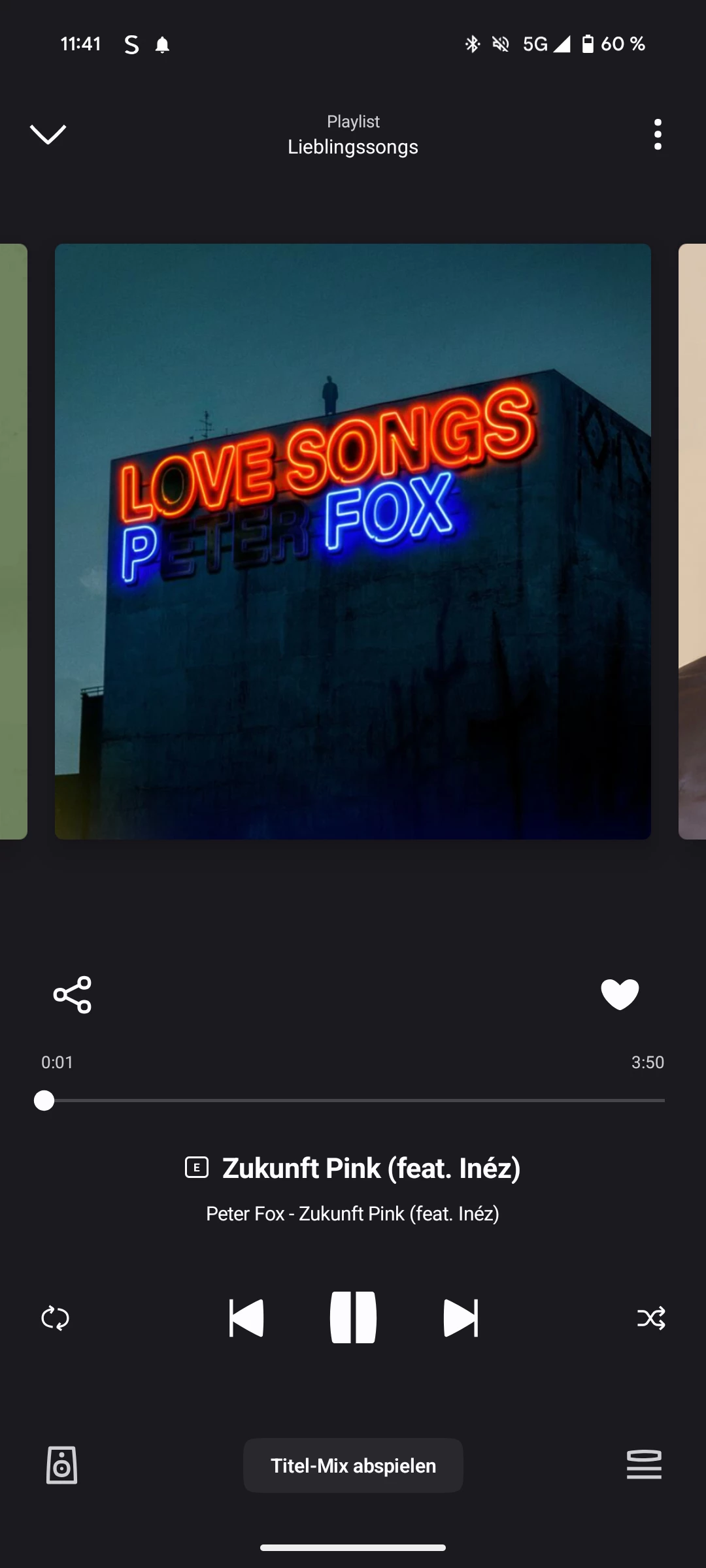Screen dimensions: 706x1568
Task: Tap the playback progress slider knob
Action: (44, 1100)
